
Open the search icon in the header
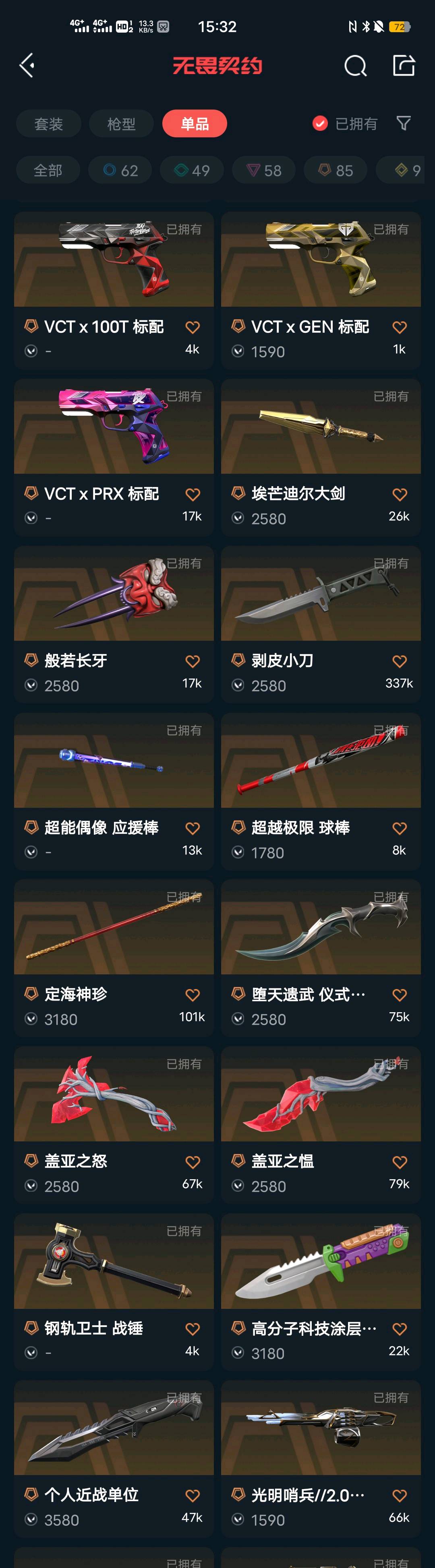[x=355, y=65]
